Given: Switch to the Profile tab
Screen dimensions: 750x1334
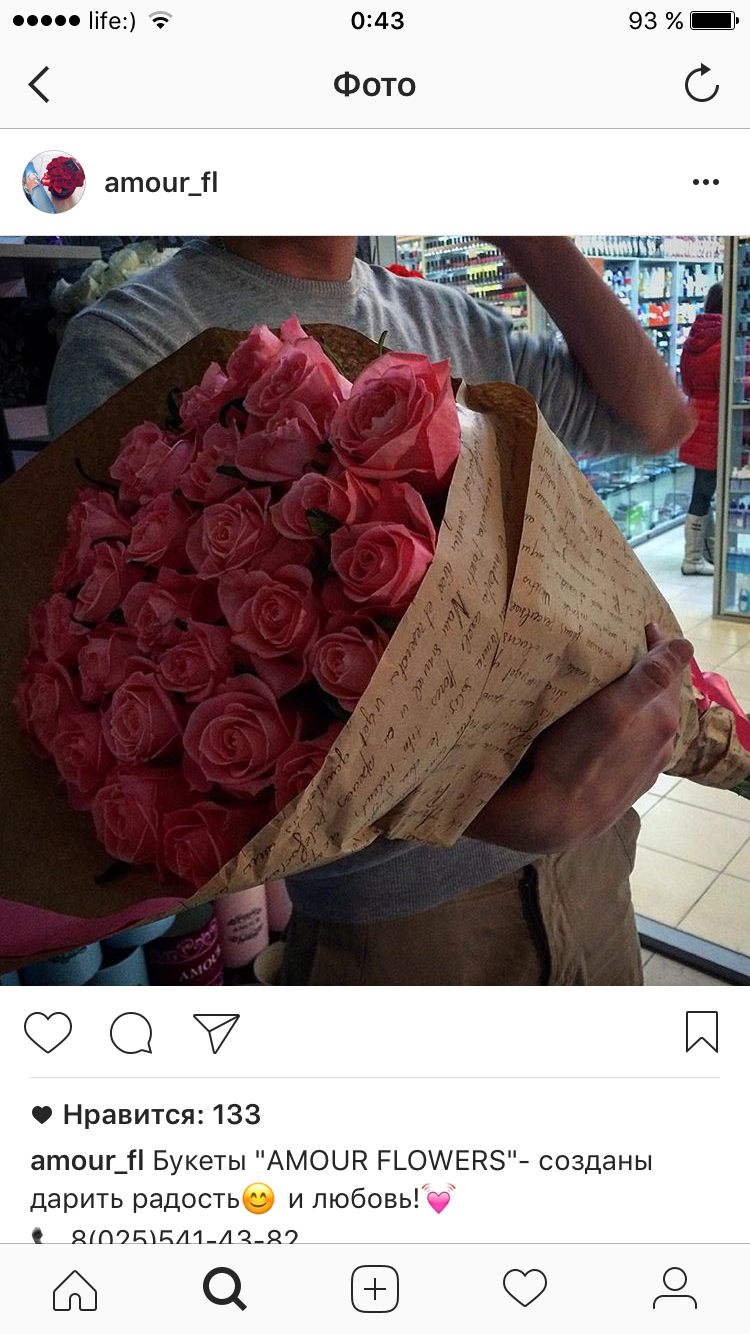Looking at the screenshot, I should [675, 1289].
